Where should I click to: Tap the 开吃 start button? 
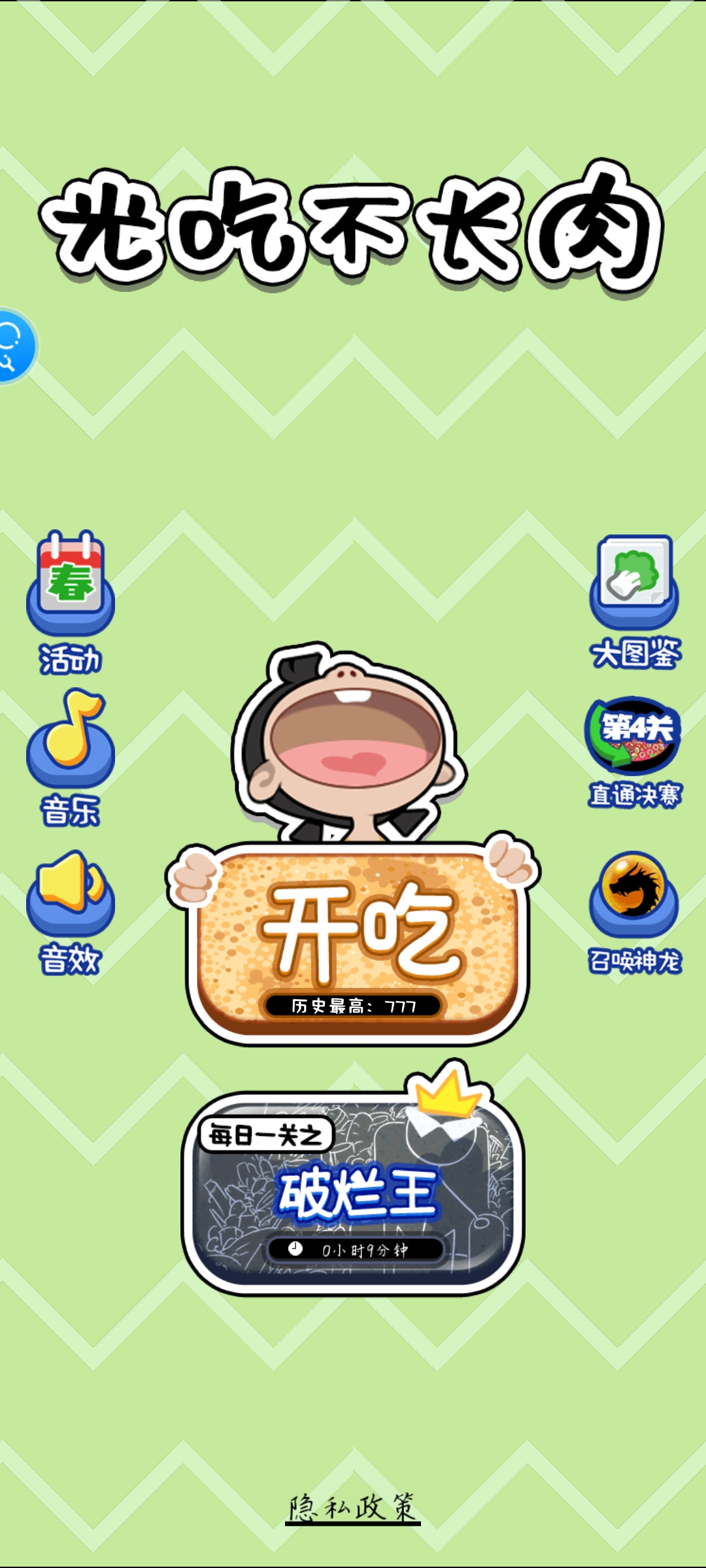(x=357, y=941)
